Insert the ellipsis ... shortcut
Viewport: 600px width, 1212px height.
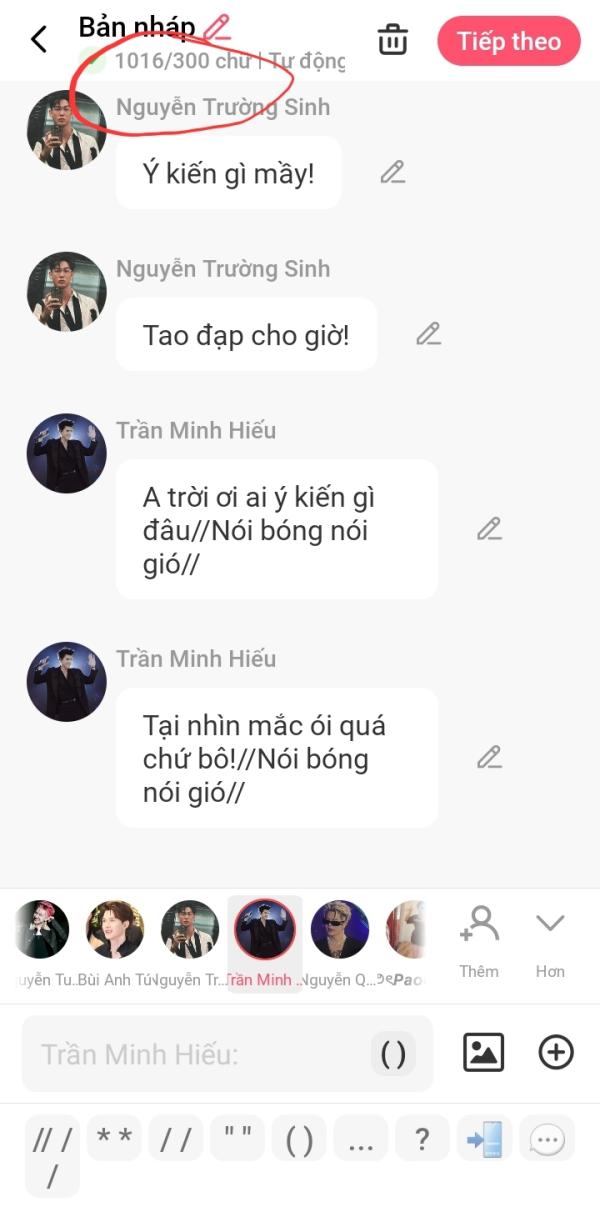coord(360,1138)
